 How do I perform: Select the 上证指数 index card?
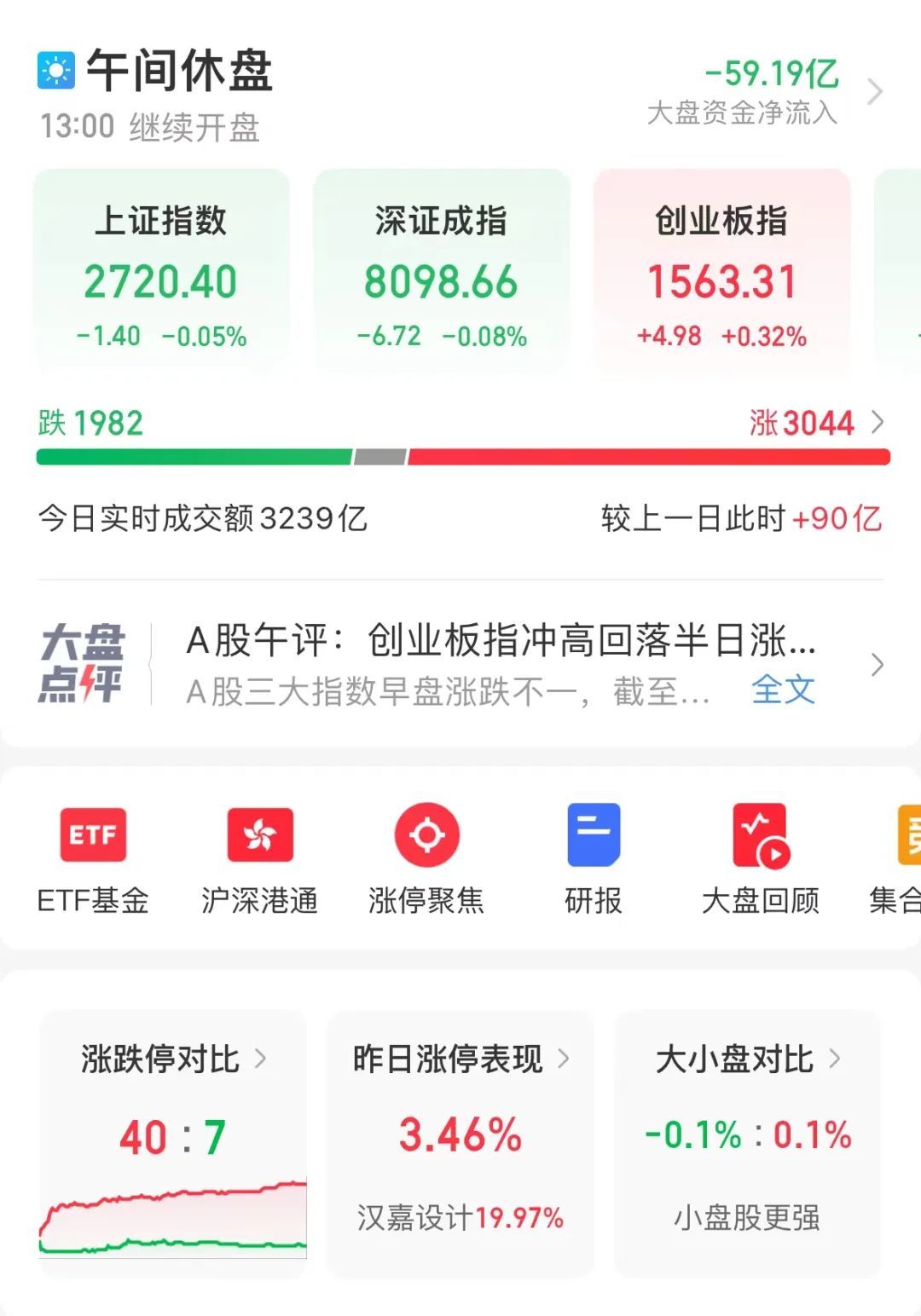point(160,273)
